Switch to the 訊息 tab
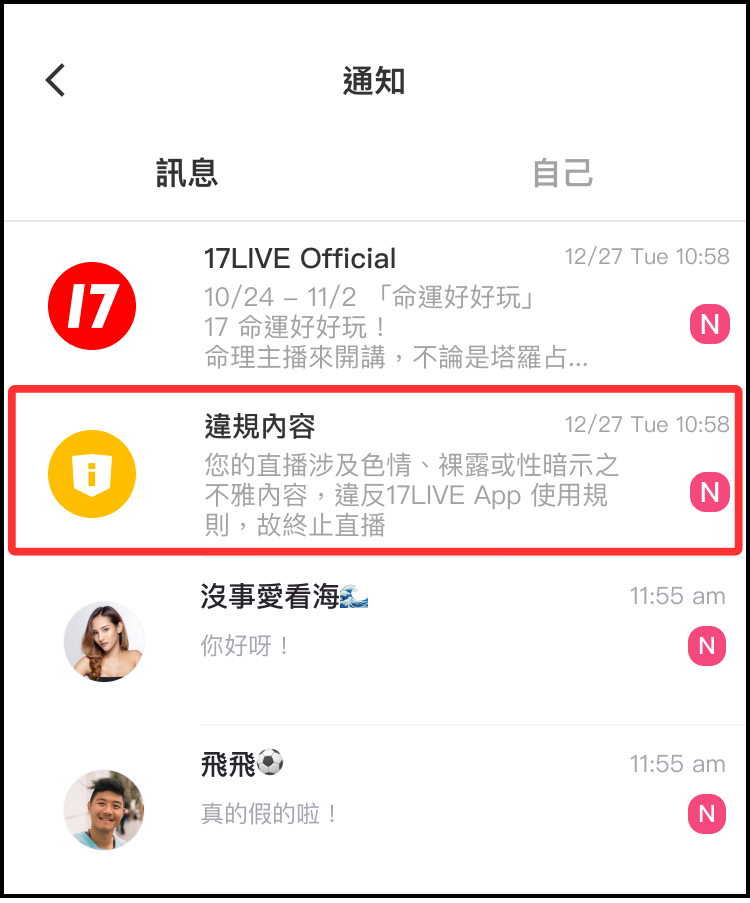 [x=187, y=173]
